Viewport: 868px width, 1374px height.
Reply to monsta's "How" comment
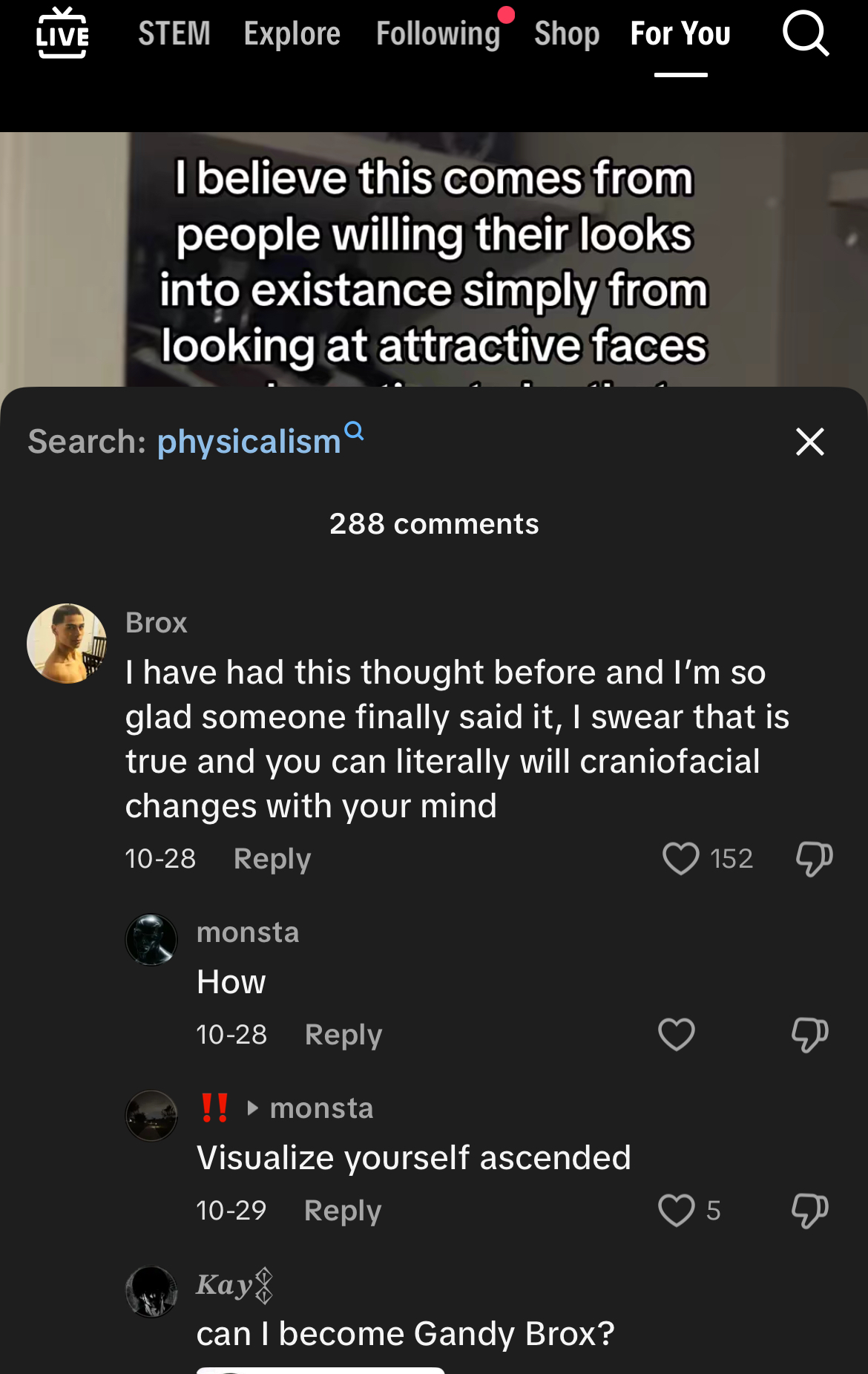pyautogui.click(x=343, y=1035)
